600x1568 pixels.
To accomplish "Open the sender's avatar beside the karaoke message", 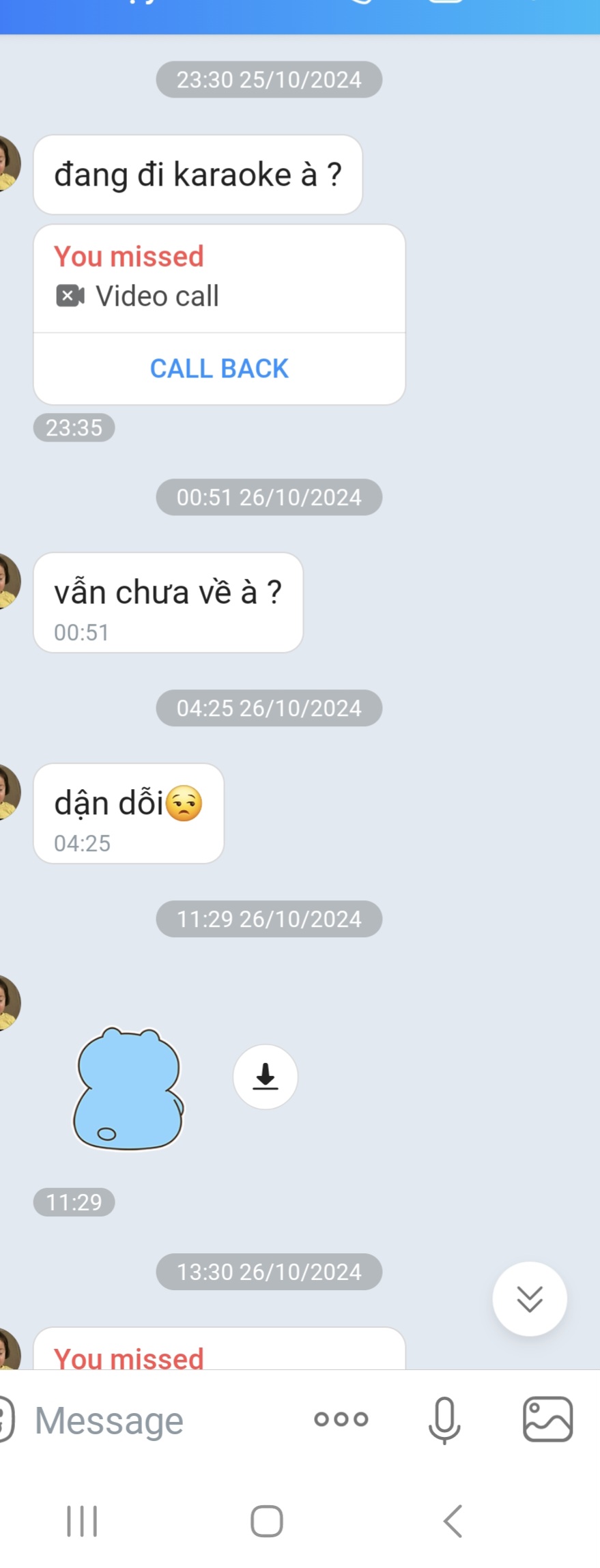I will [x=7, y=164].
